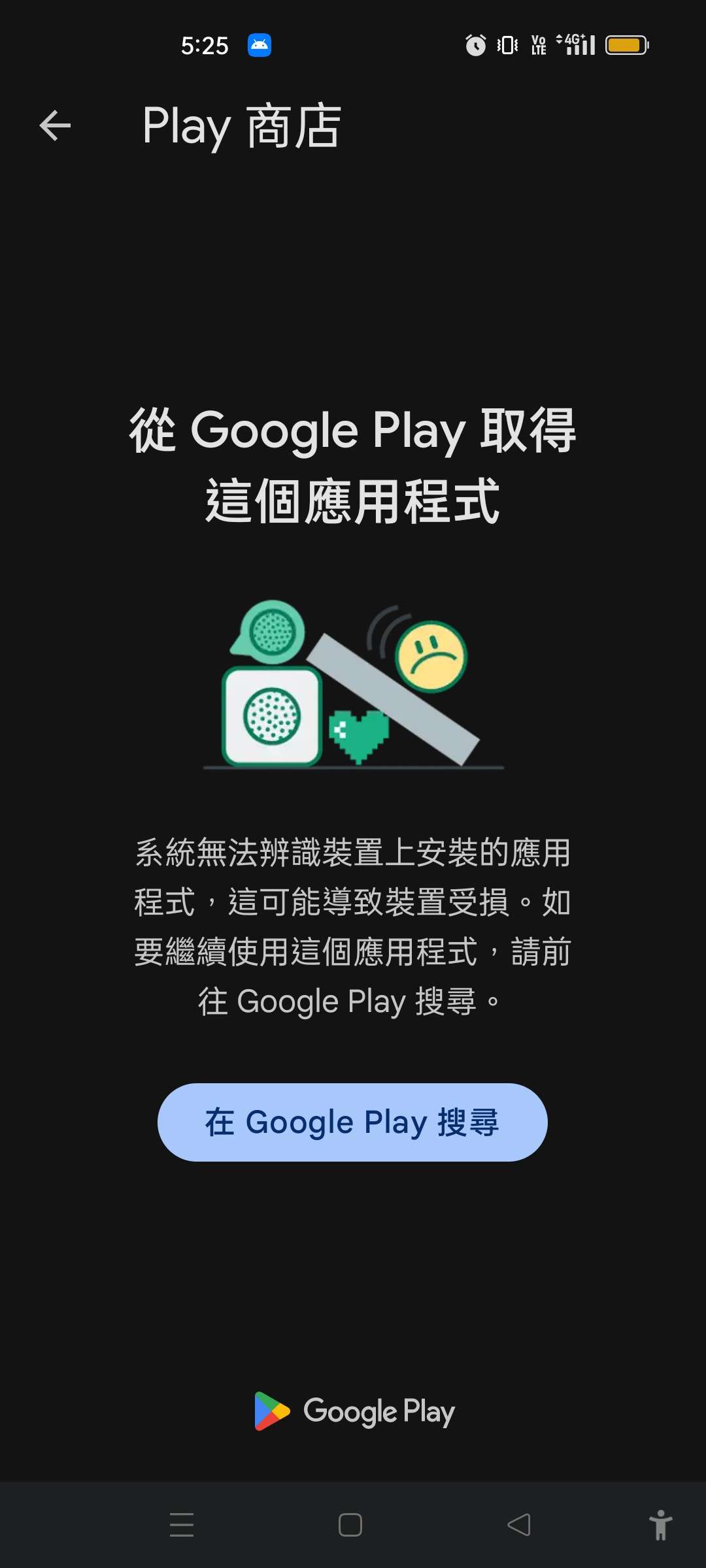Screen dimensions: 706x1568
Task: Open recent apps from the navigation bar
Action: click(182, 1525)
